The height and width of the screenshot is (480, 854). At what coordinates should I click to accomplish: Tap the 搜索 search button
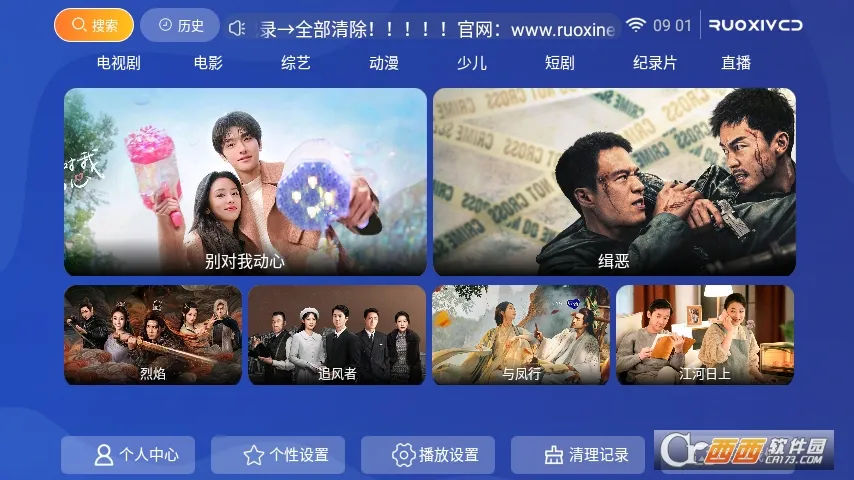tap(94, 26)
